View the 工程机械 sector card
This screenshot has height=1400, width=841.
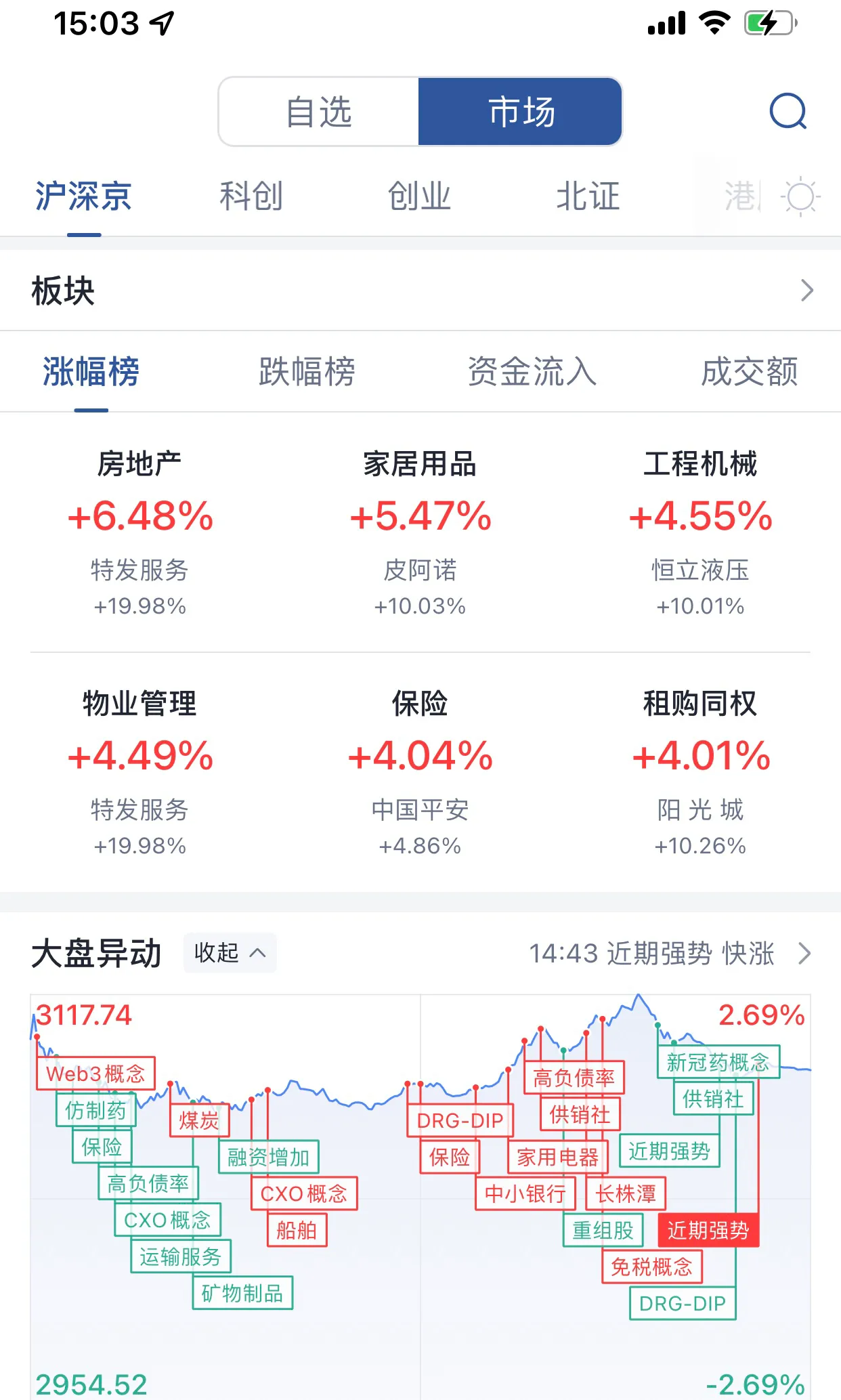(x=700, y=532)
